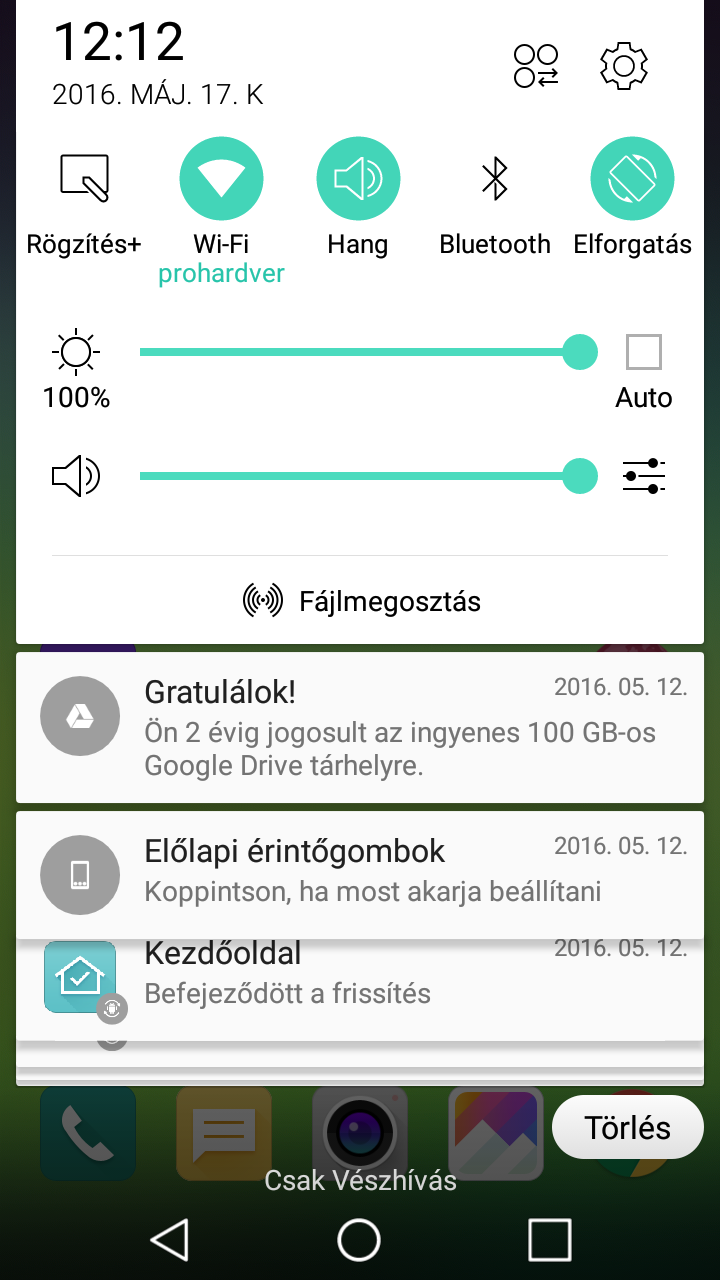
Task: Toggle the Hang sound tile
Action: tap(358, 179)
